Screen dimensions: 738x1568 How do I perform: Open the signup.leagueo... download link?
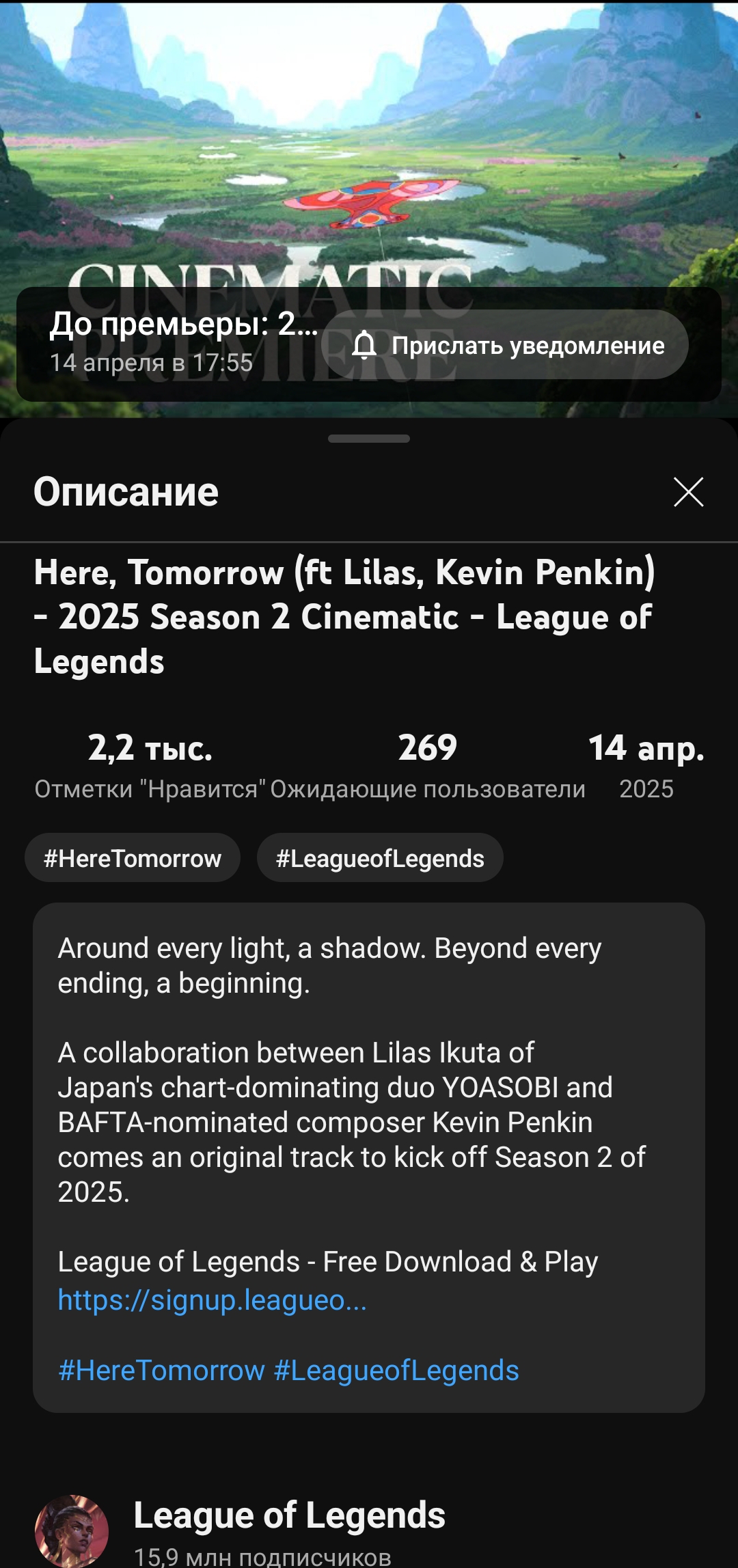(x=212, y=1300)
